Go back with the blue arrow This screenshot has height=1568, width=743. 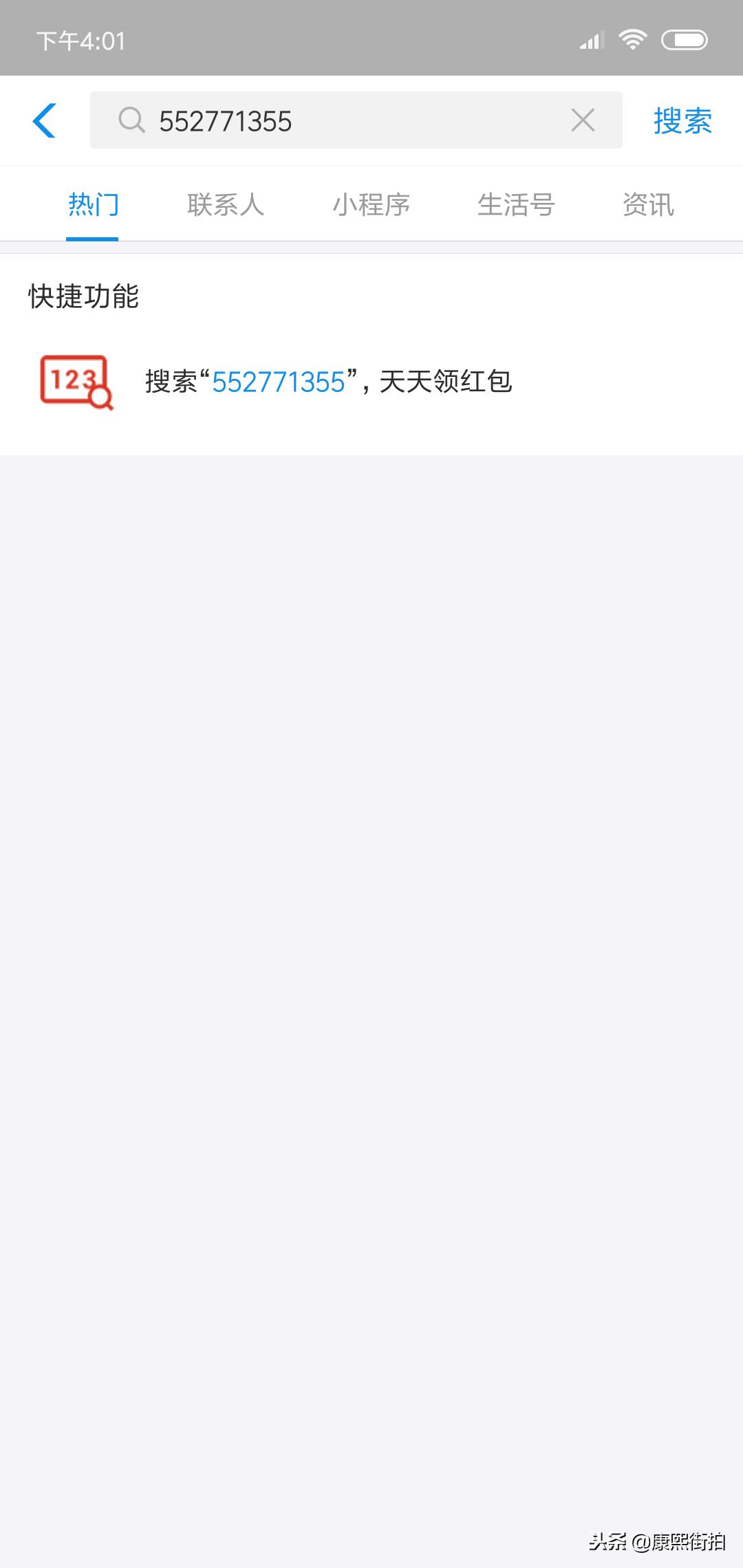pyautogui.click(x=45, y=121)
